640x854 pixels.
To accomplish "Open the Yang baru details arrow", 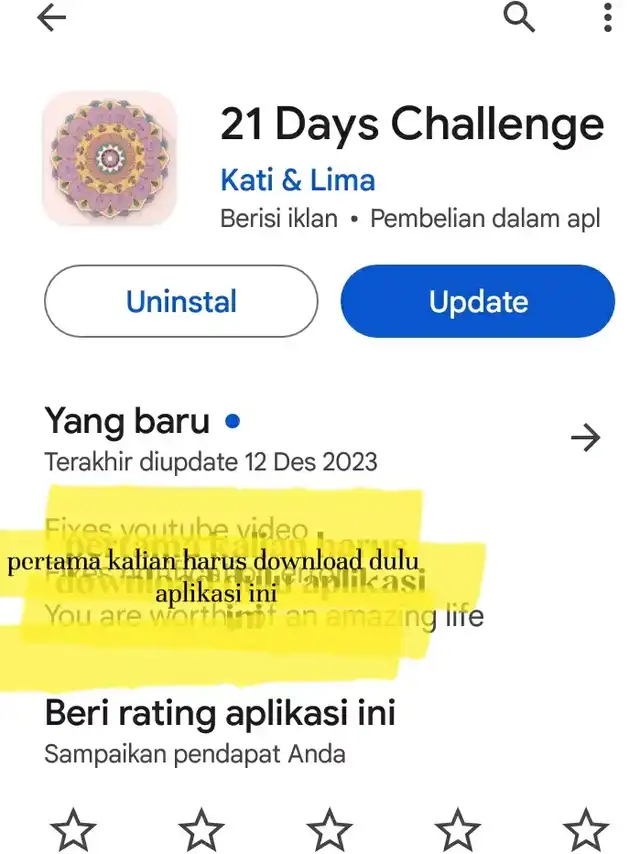I will (x=584, y=437).
